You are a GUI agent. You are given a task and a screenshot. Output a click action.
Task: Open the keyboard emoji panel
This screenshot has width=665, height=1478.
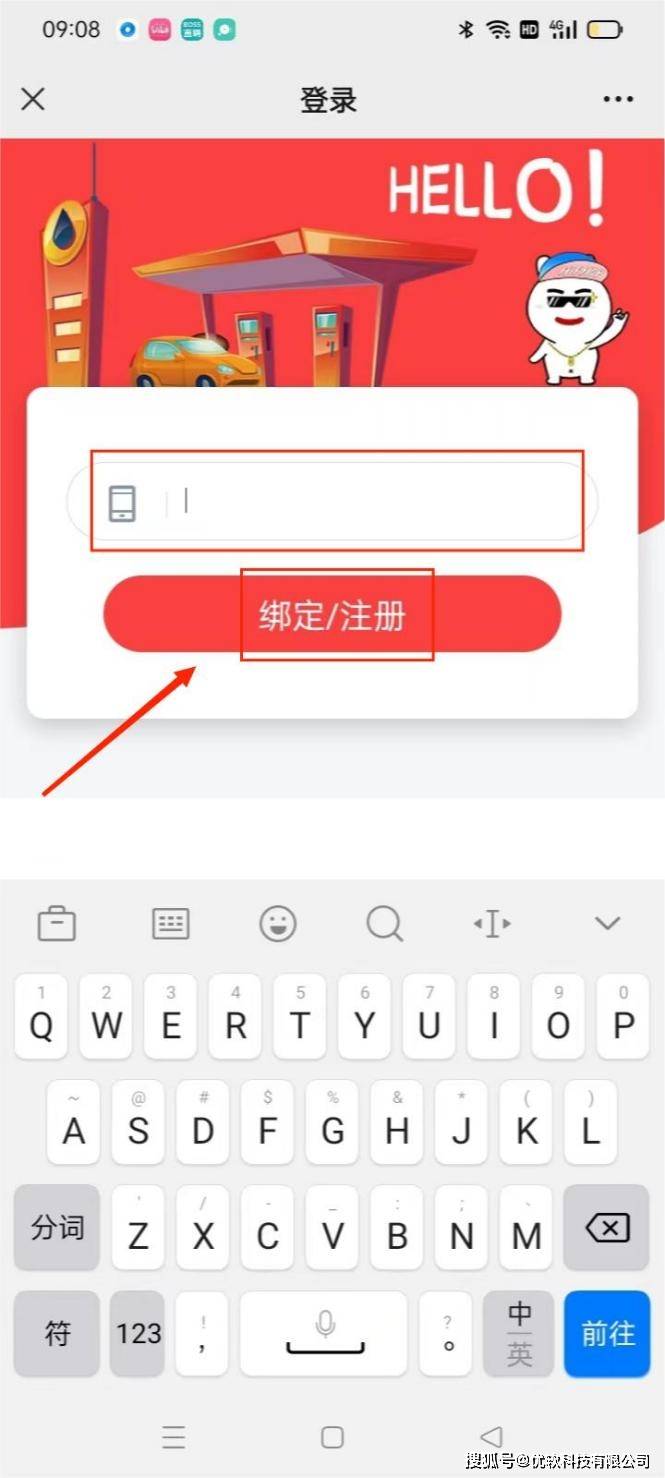coord(278,924)
